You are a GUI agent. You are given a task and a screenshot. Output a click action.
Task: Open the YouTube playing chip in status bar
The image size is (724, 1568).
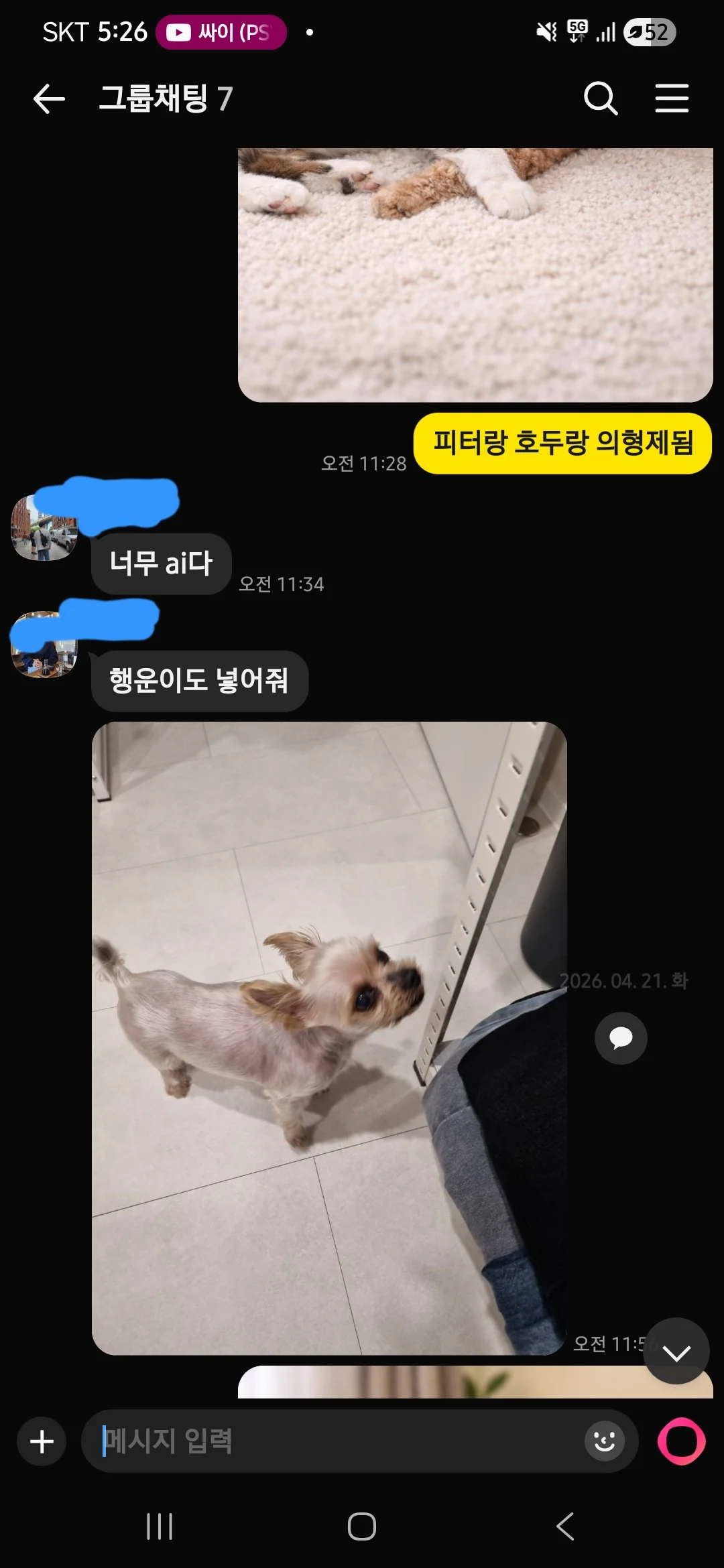221,32
